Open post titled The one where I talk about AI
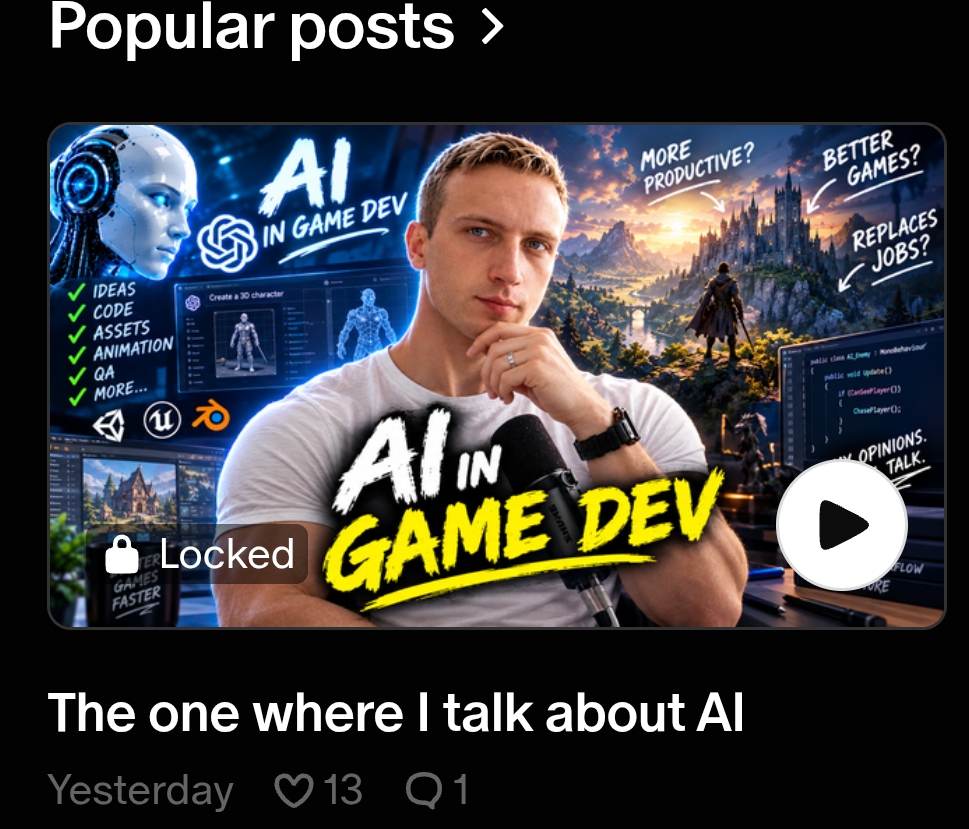Image resolution: width=969 pixels, height=829 pixels. [396, 713]
